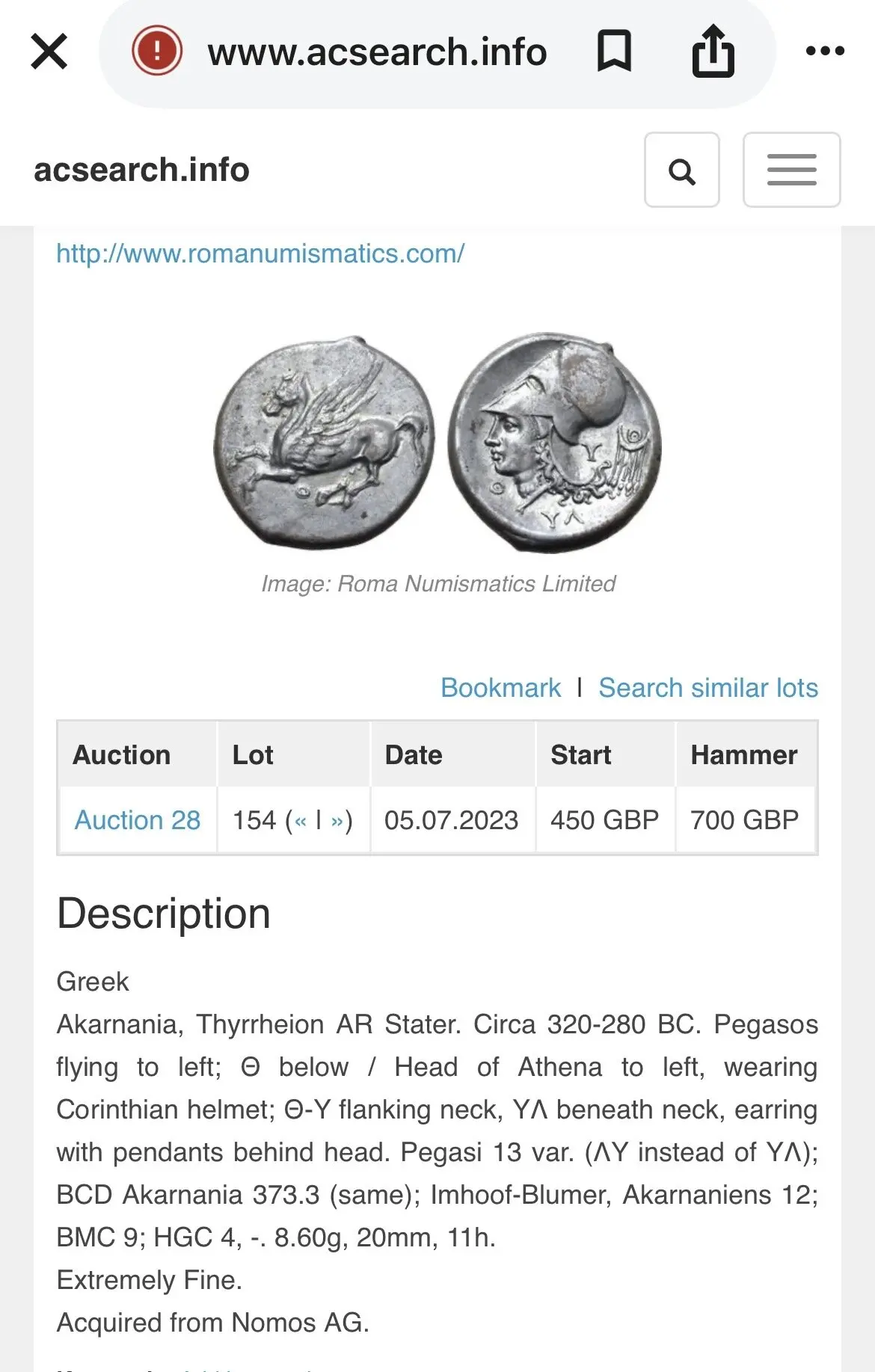Expand the hamburger navigation menu
875x1372 pixels.
tap(791, 170)
